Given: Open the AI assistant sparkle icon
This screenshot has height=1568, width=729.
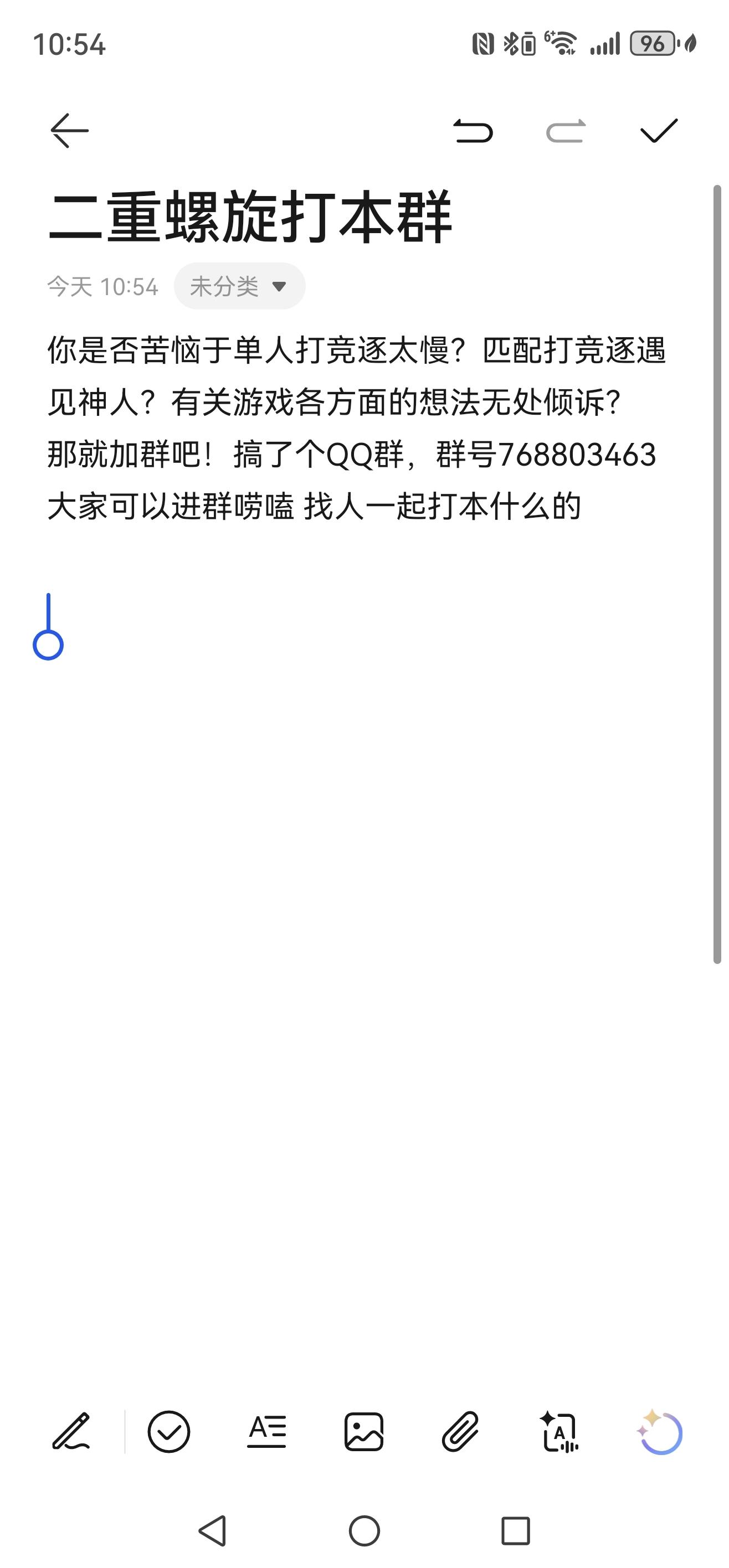Looking at the screenshot, I should 659,1432.
